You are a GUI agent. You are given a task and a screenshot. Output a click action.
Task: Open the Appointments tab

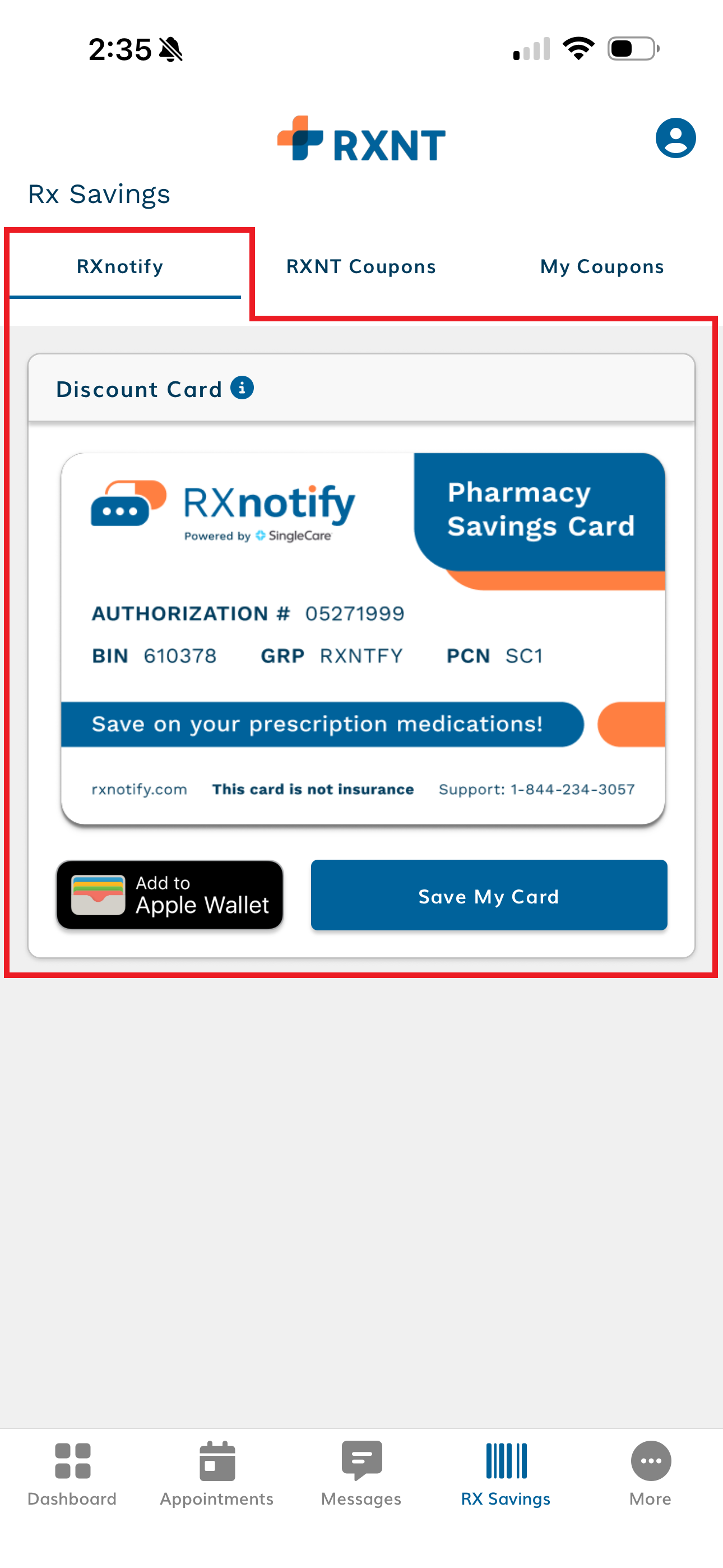217,1473
